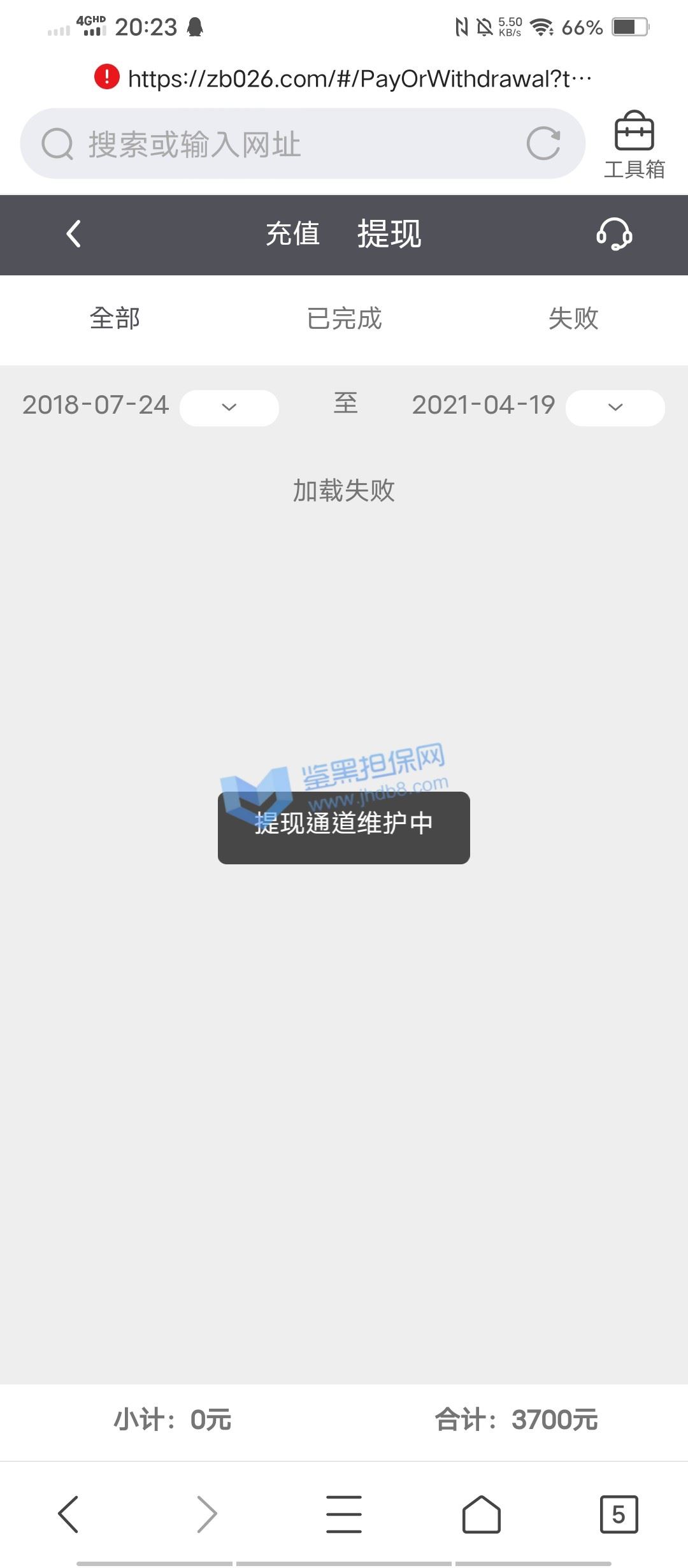688x1568 pixels.
Task: Reload the page with refresh icon
Action: (x=543, y=143)
